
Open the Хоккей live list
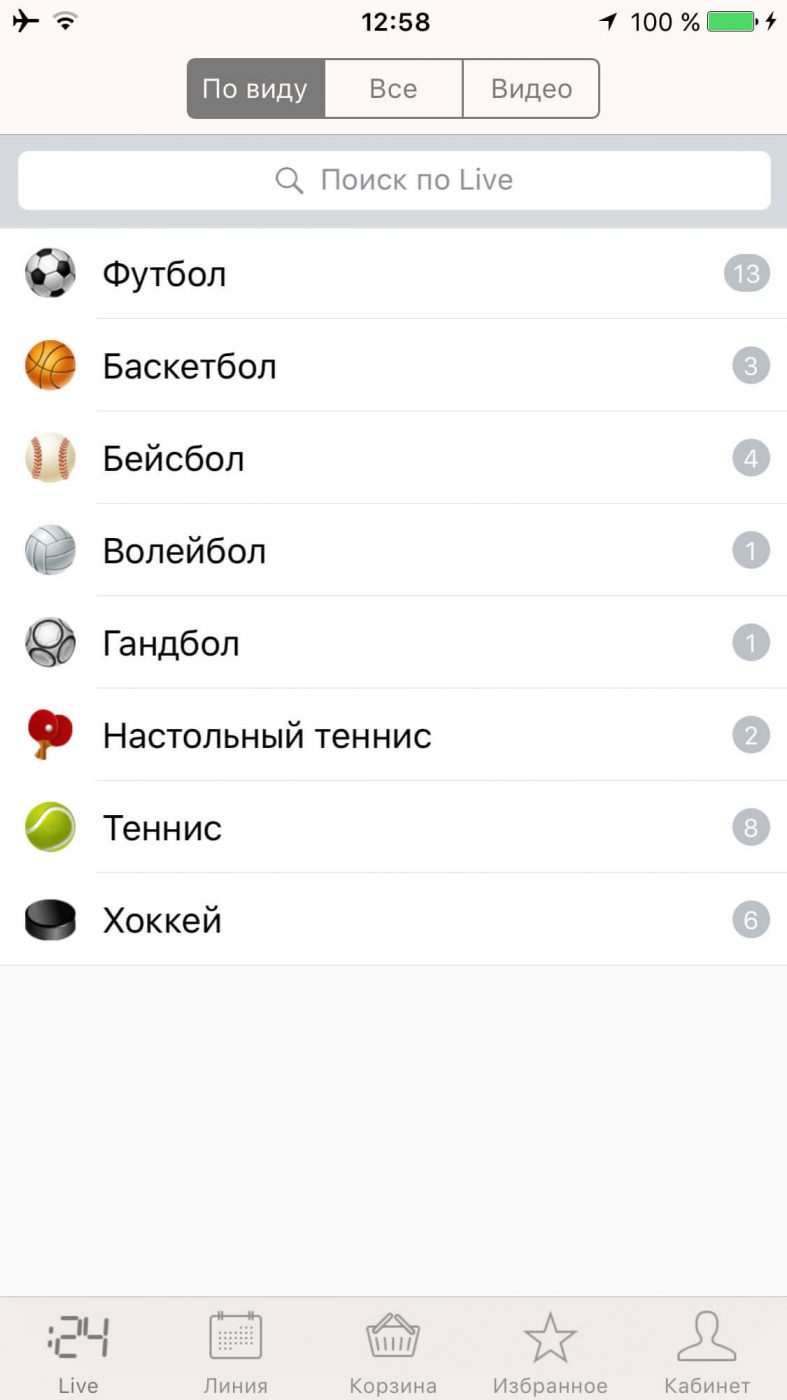click(x=394, y=920)
